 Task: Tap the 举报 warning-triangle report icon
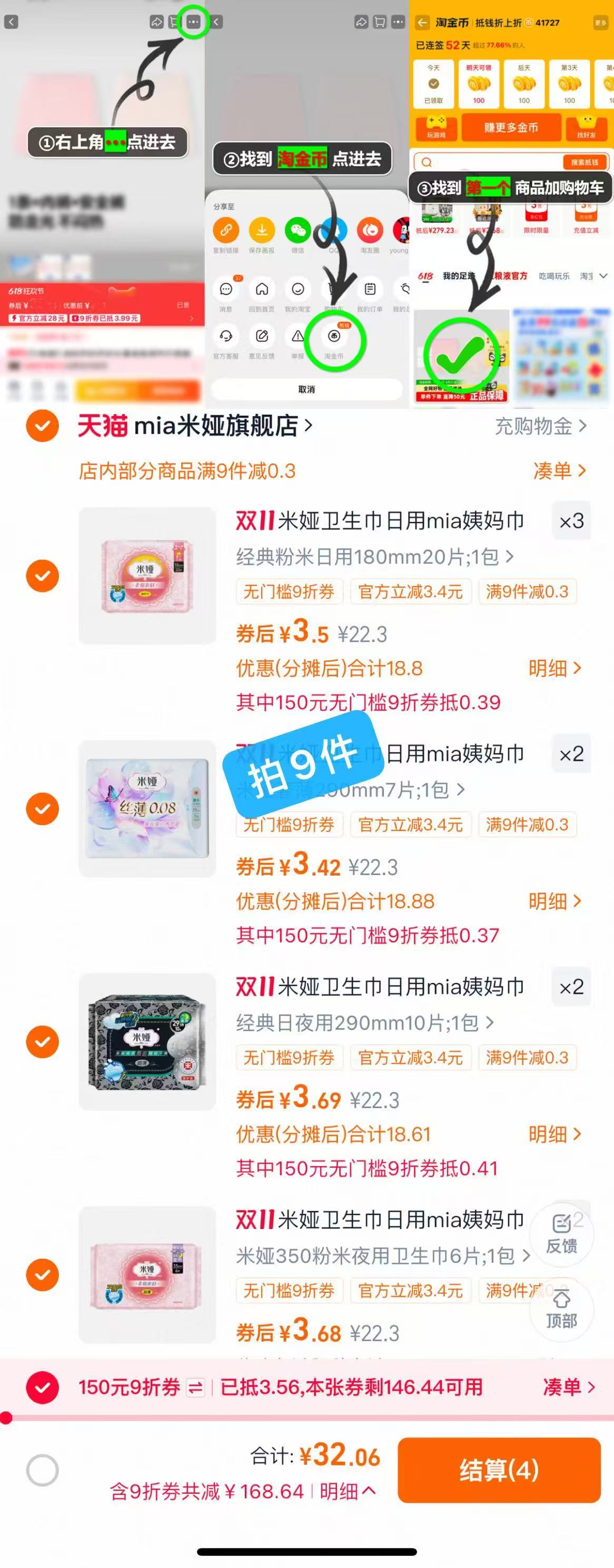[x=298, y=337]
